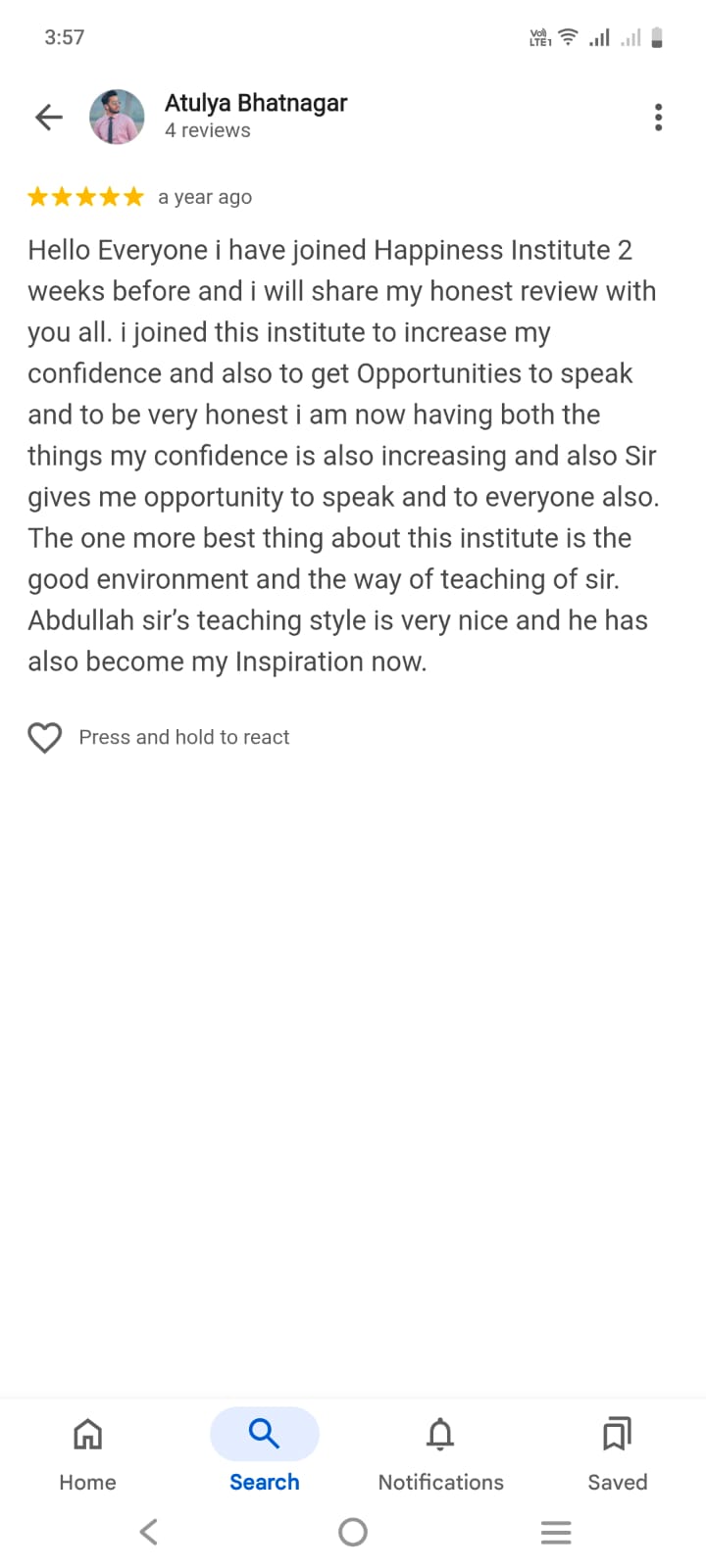
Task: Tap the heart icon to react
Action: (44, 737)
